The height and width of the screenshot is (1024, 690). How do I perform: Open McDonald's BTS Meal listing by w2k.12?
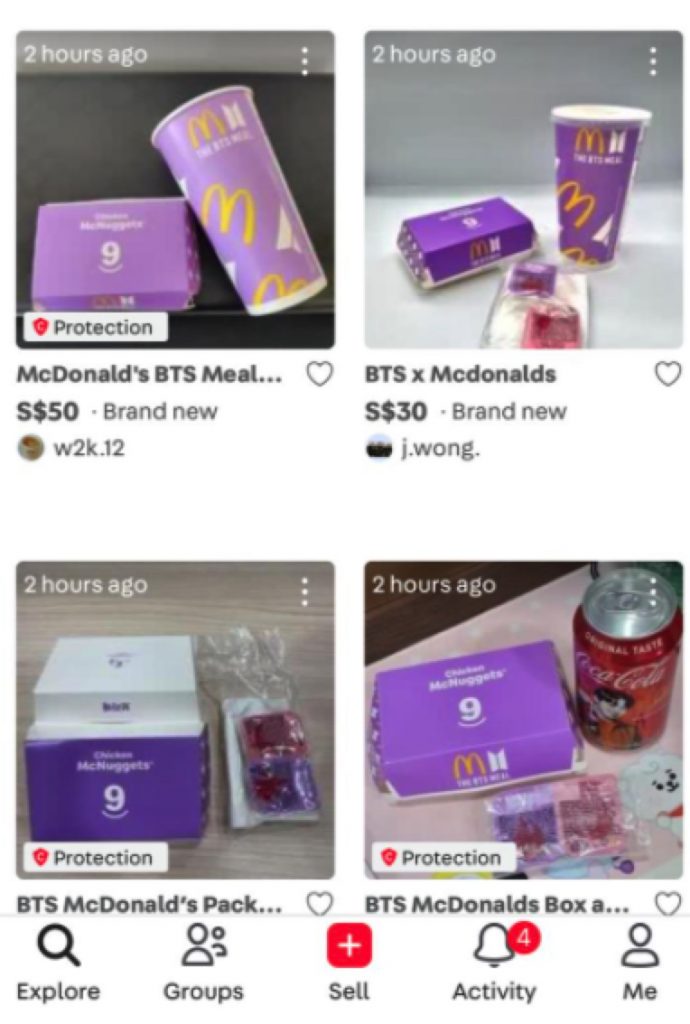(x=175, y=190)
